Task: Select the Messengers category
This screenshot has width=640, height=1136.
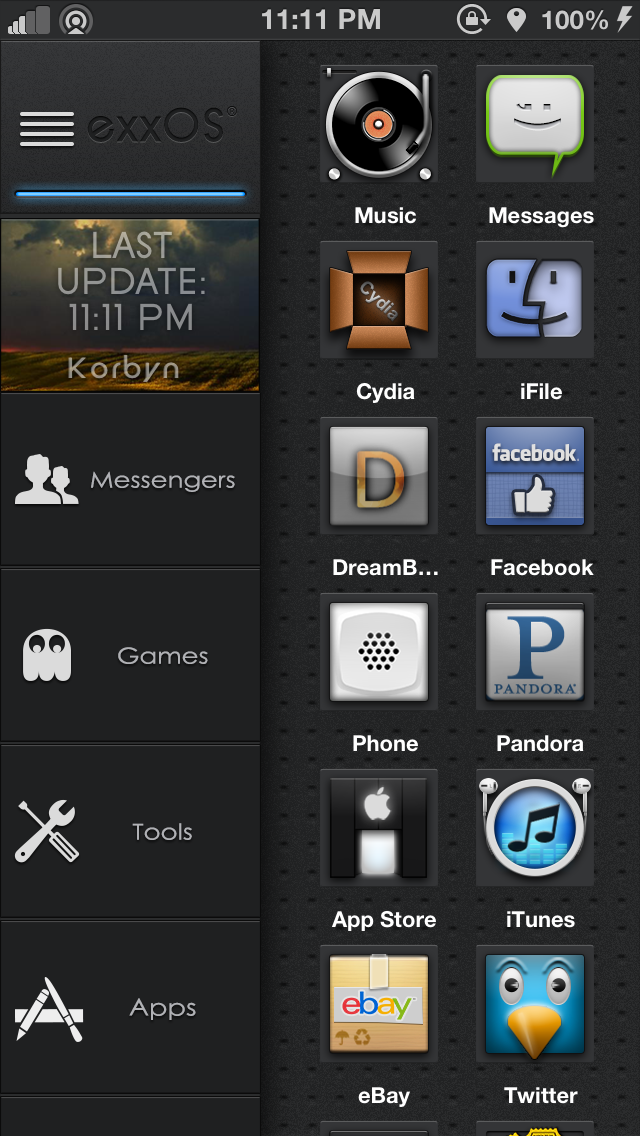Action: pos(130,480)
